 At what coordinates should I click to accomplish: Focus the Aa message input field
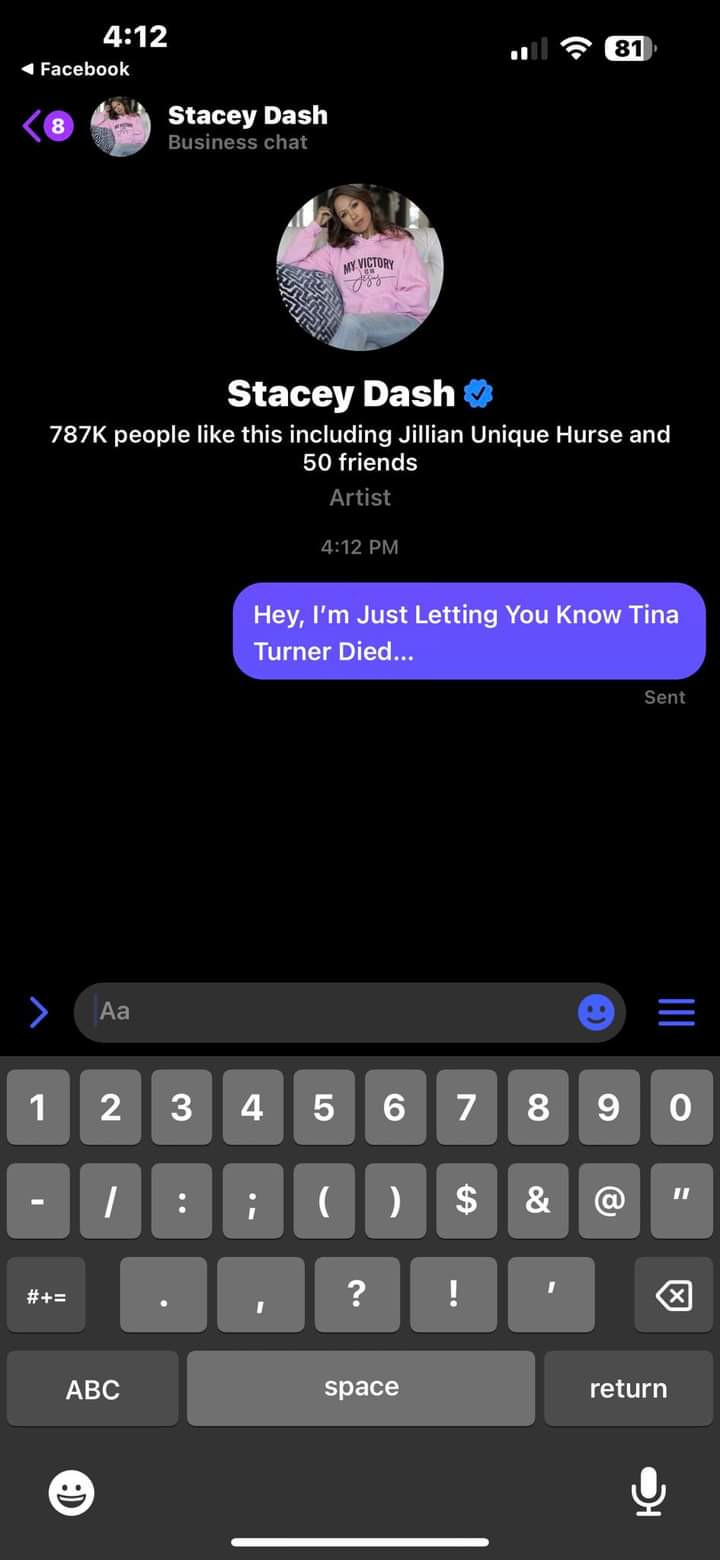(x=330, y=1012)
